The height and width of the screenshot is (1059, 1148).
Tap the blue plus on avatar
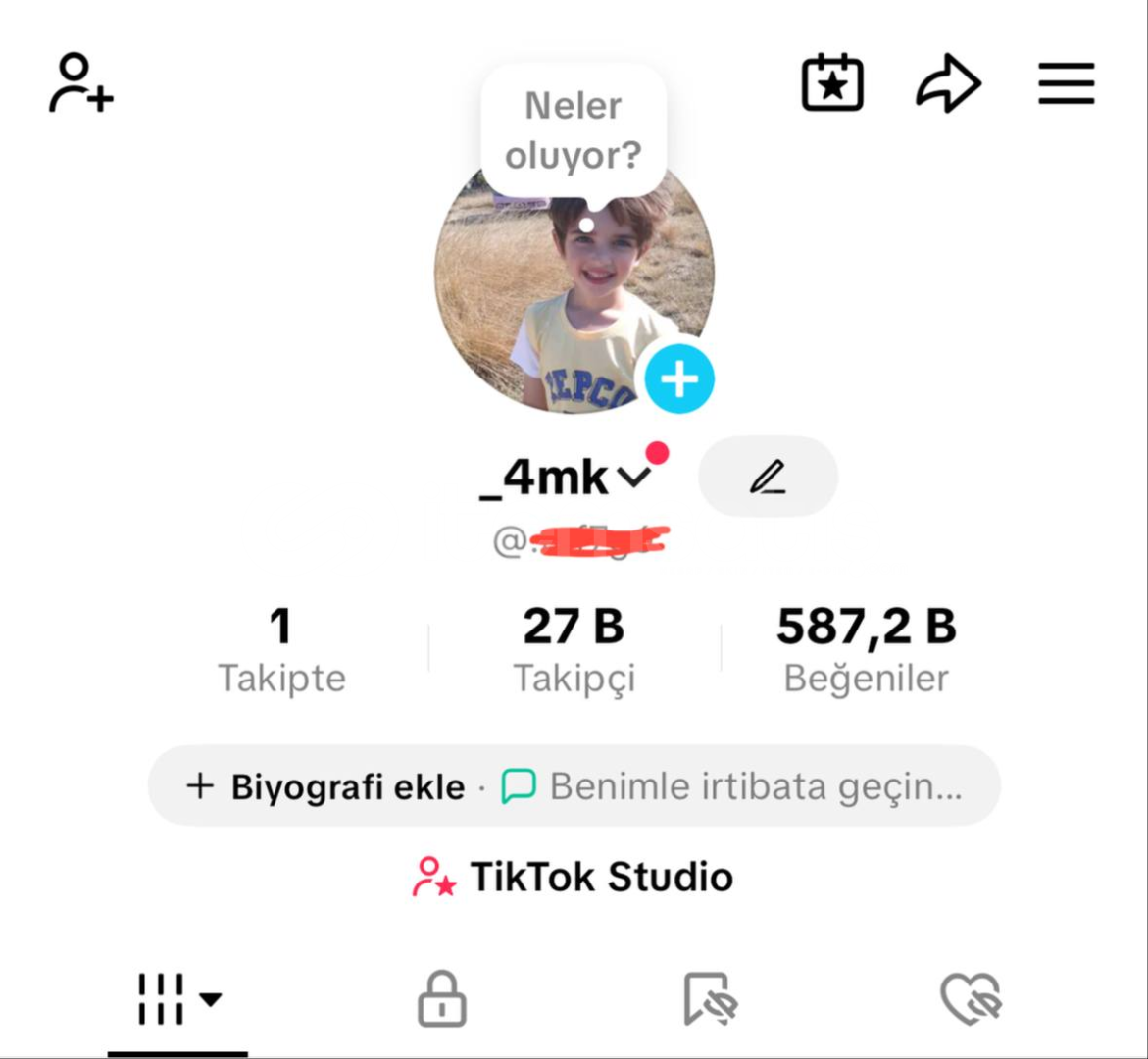679,378
